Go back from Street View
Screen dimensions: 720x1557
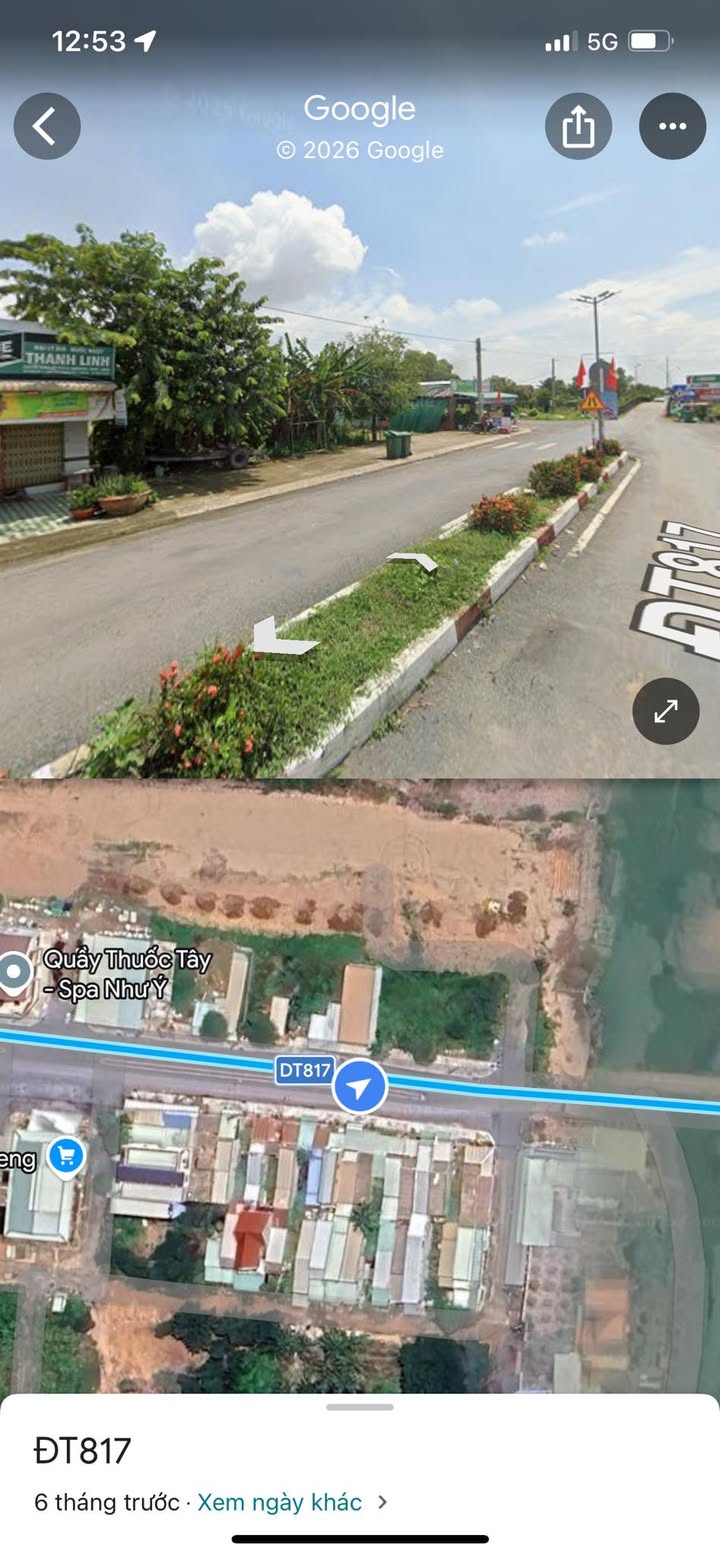[46, 126]
